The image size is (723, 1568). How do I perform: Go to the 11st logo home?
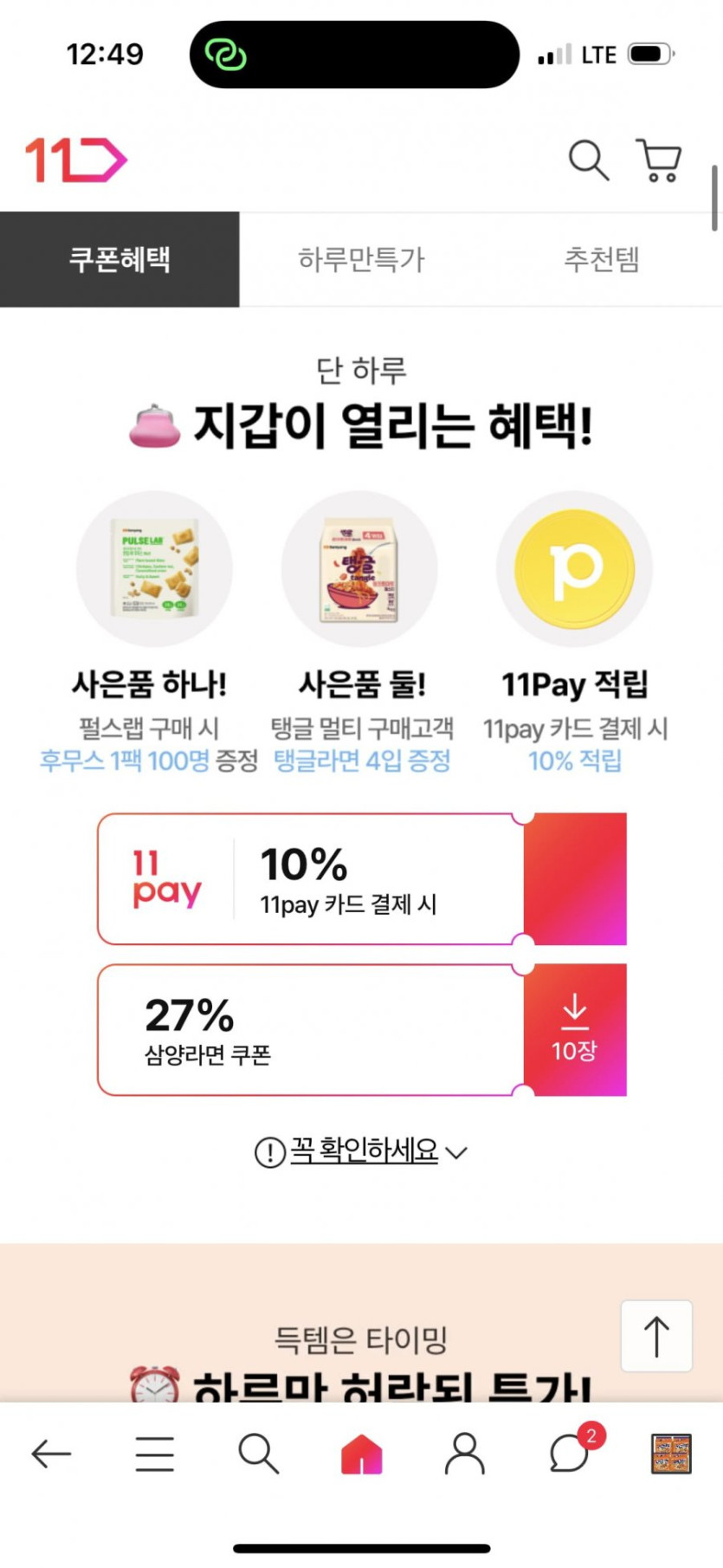point(76,160)
